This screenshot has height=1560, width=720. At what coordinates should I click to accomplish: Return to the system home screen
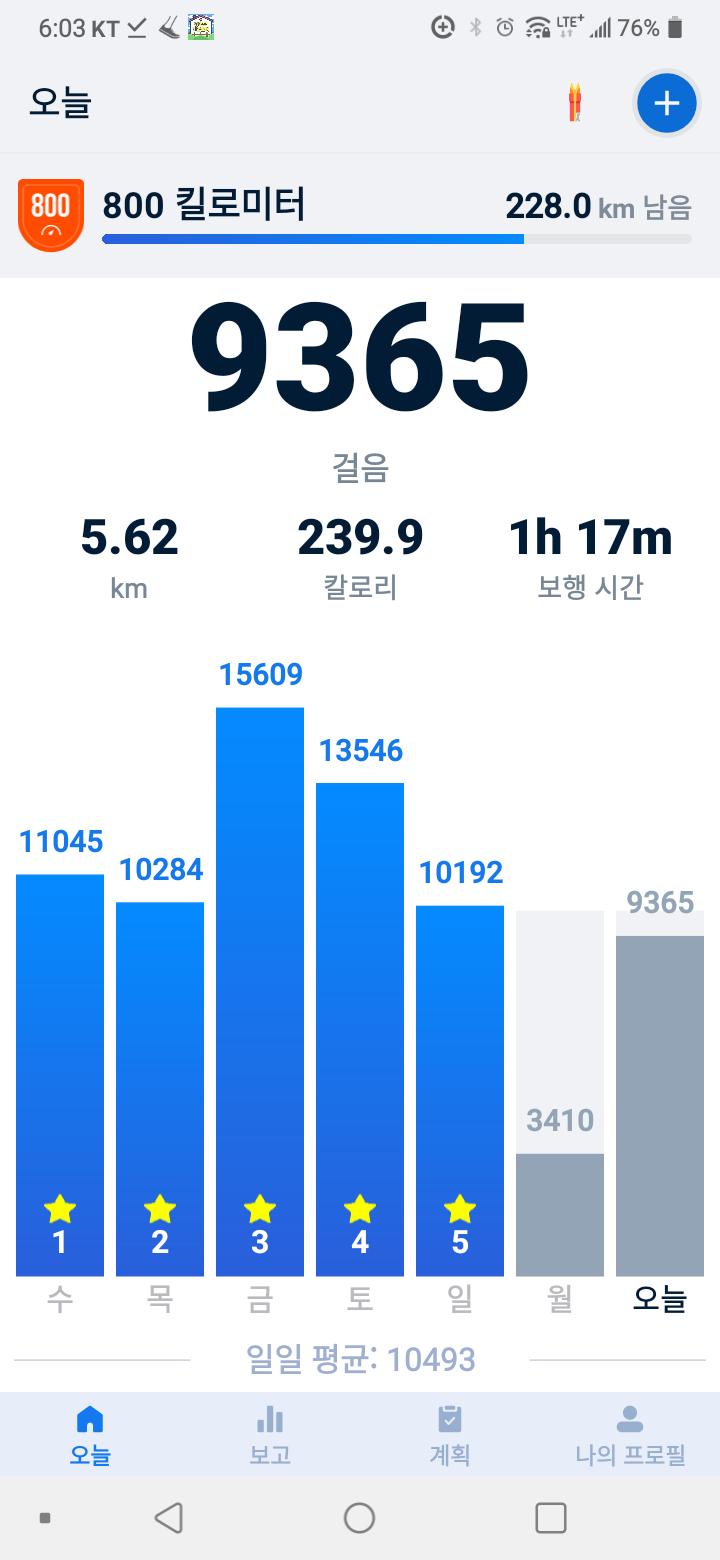click(360, 1518)
